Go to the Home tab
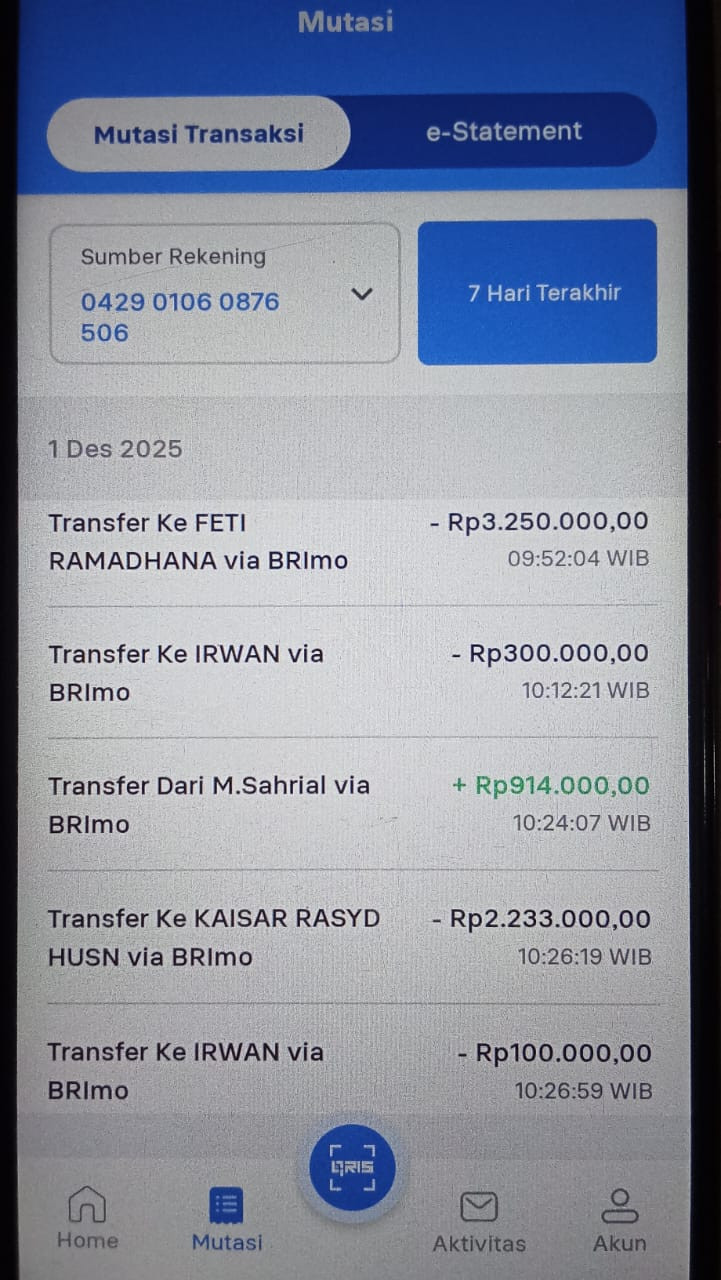Screen dimensions: 721x1280 tap(87, 1218)
